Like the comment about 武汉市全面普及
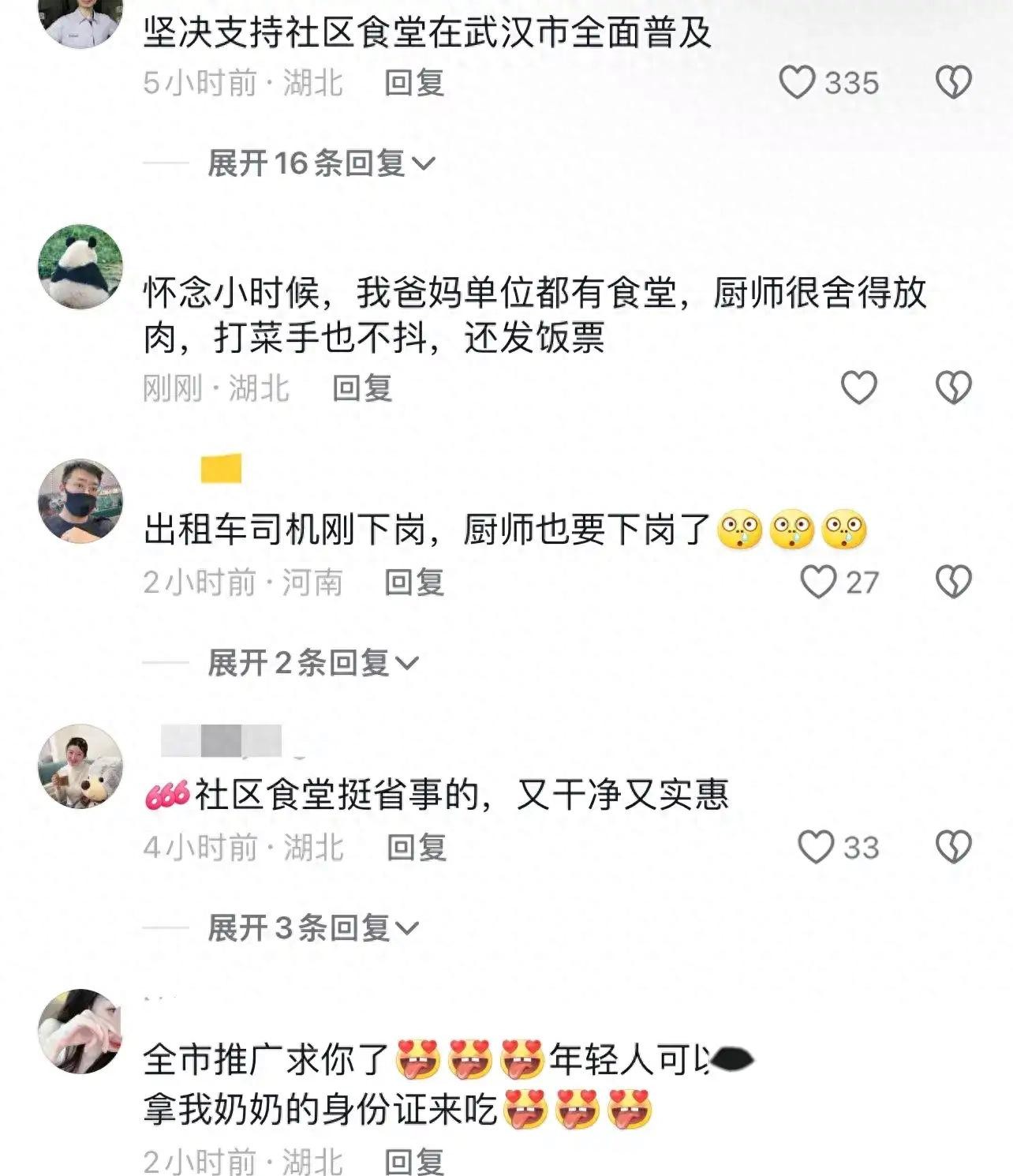The image size is (1013, 1176). coord(797,83)
